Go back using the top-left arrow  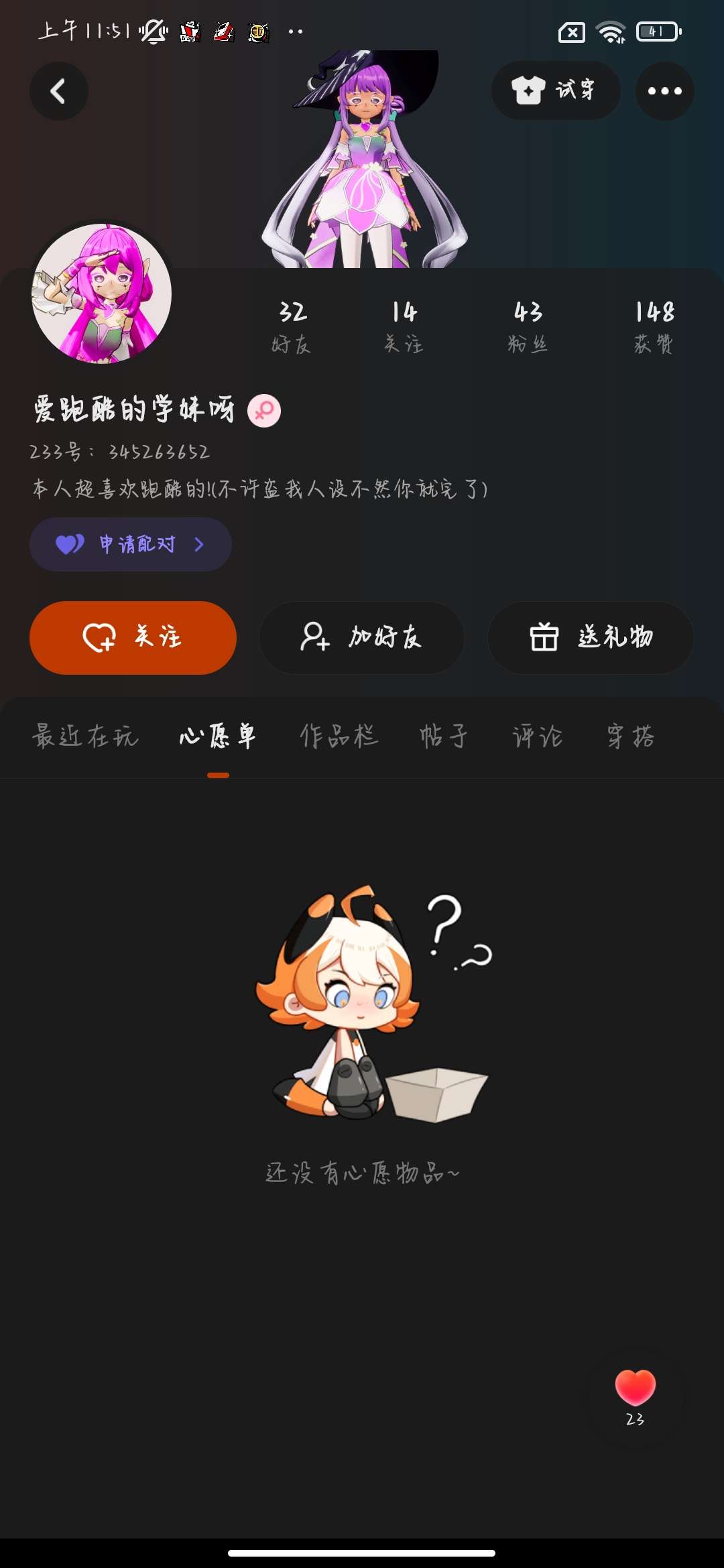59,91
